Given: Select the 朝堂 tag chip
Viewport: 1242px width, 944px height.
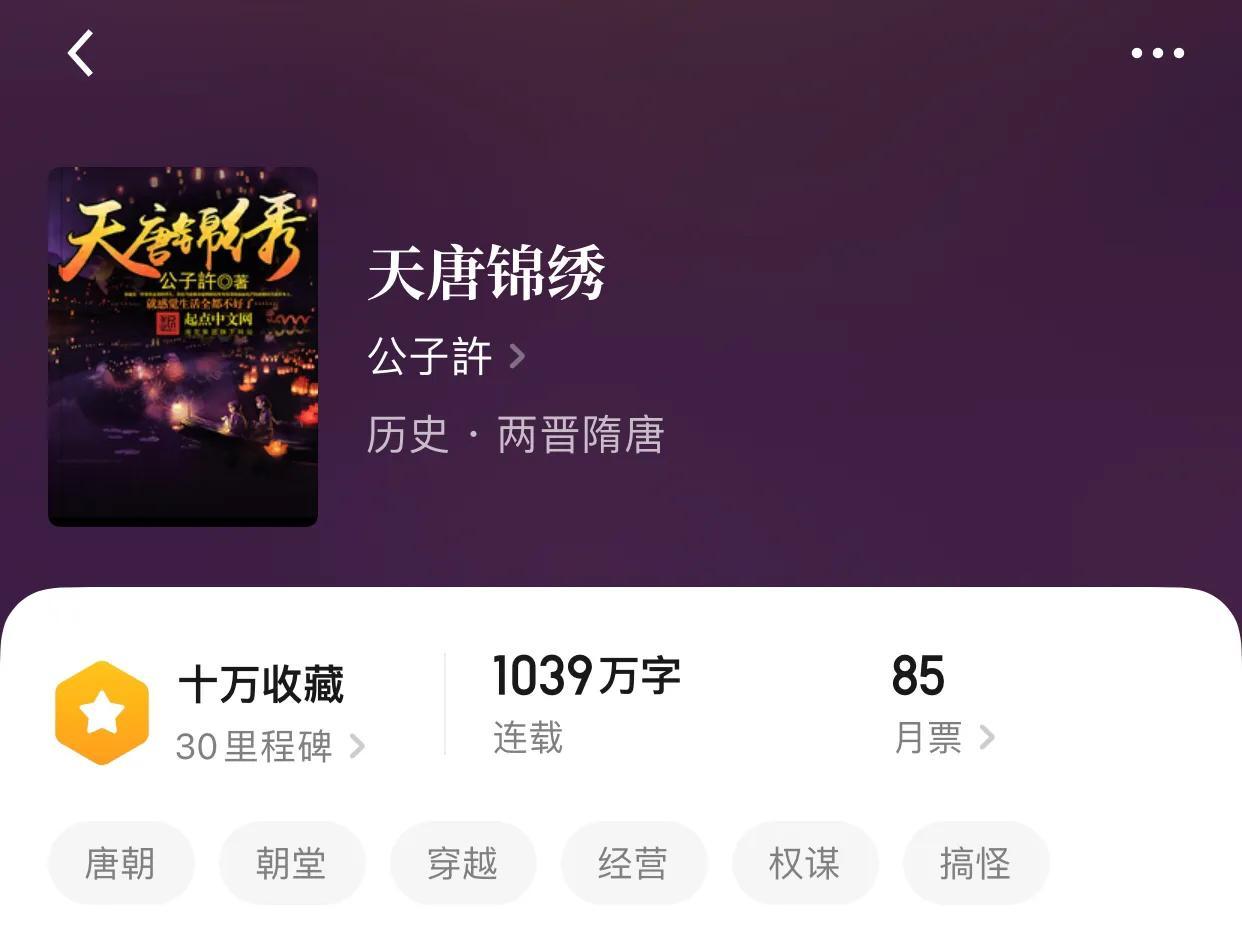Looking at the screenshot, I should click(x=291, y=864).
